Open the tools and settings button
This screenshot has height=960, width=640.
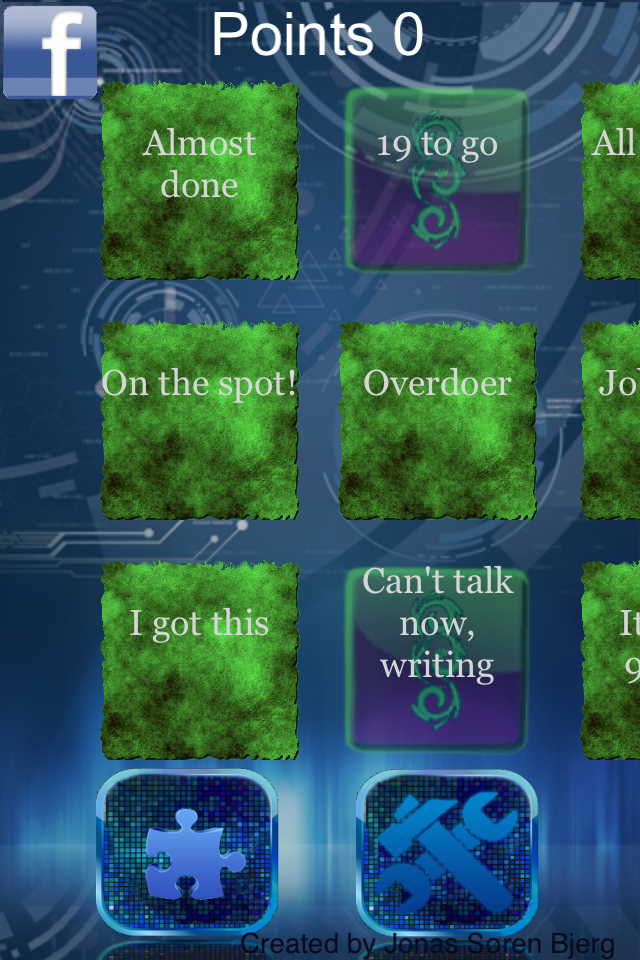447,852
